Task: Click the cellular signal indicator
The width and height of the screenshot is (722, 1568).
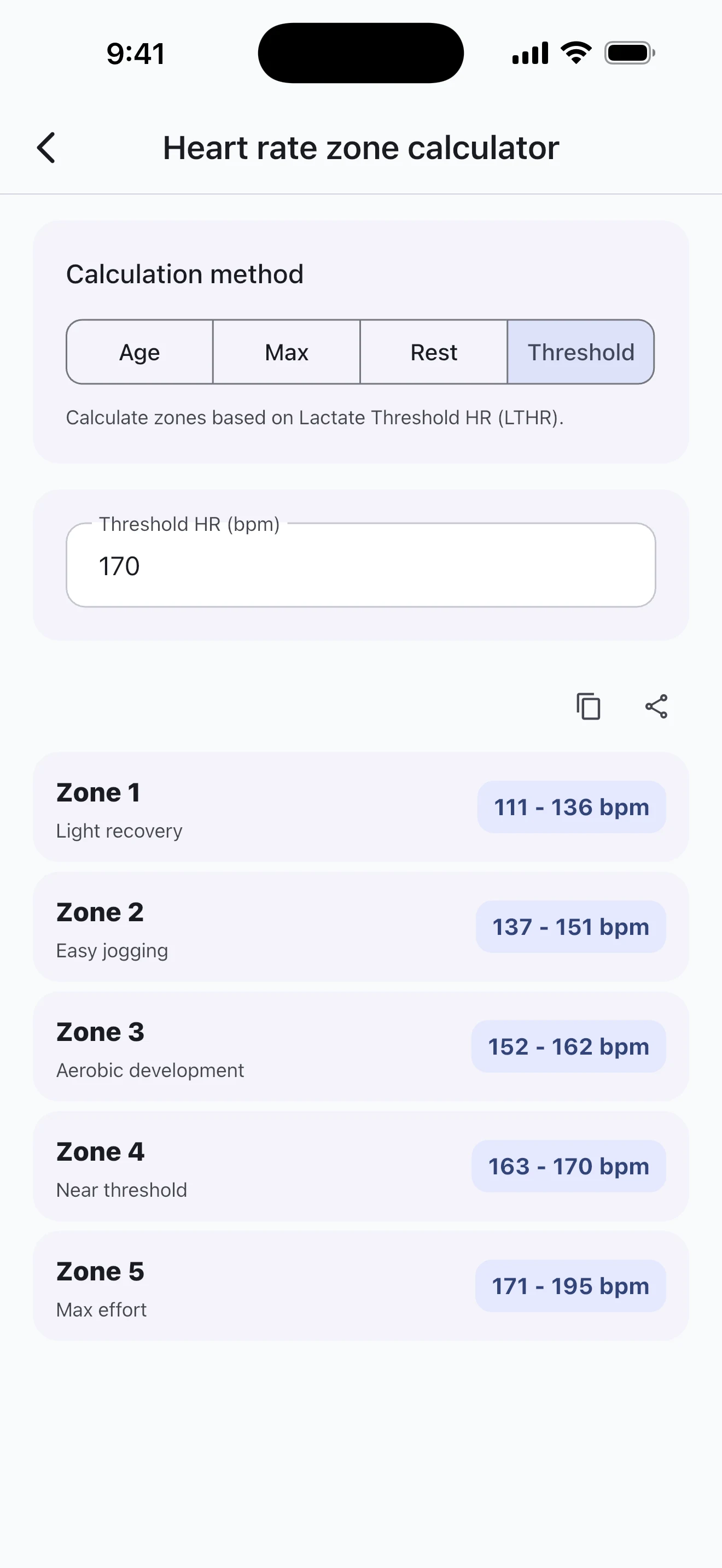Action: point(528,52)
